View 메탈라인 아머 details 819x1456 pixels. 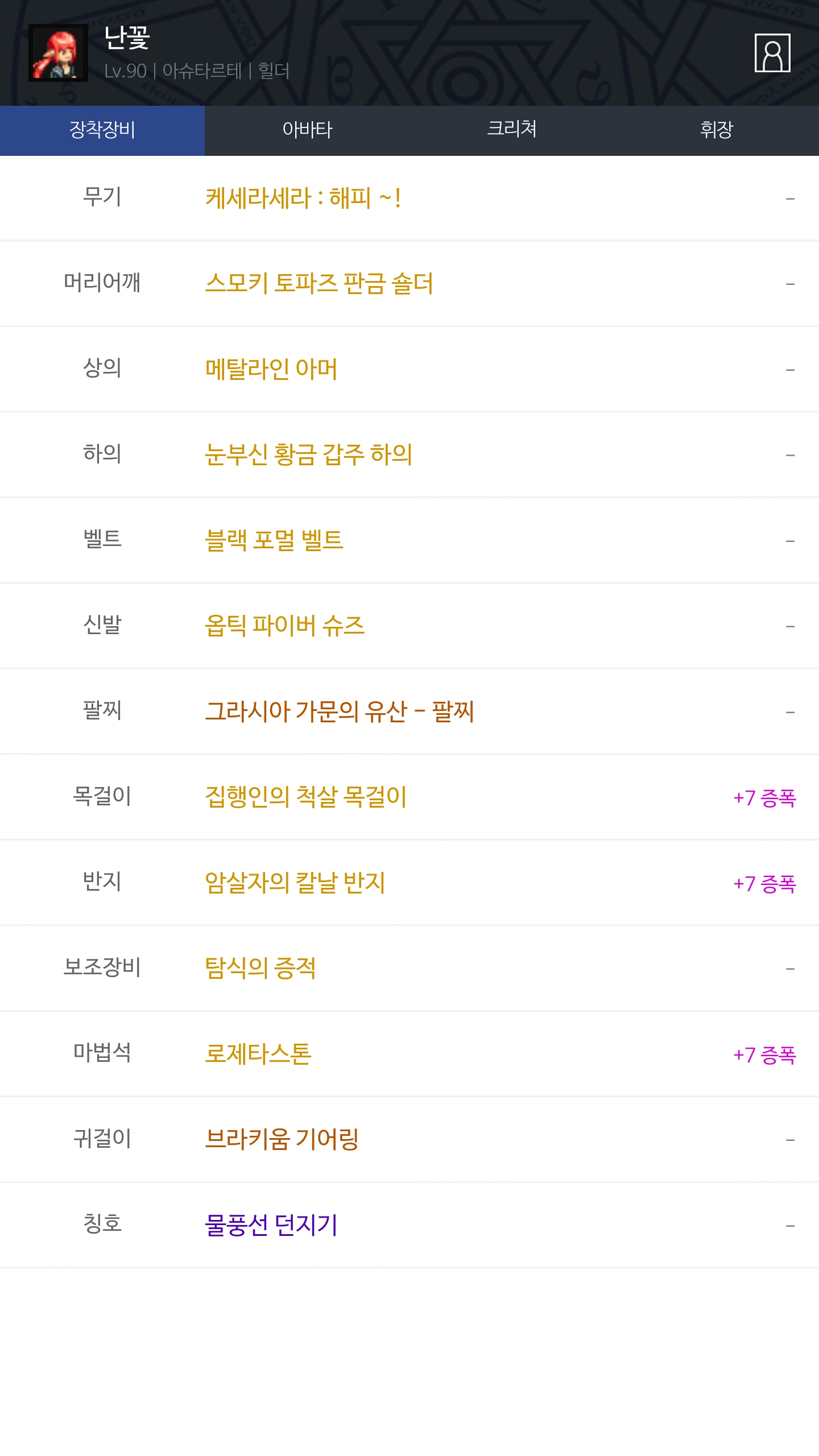pyautogui.click(x=271, y=370)
